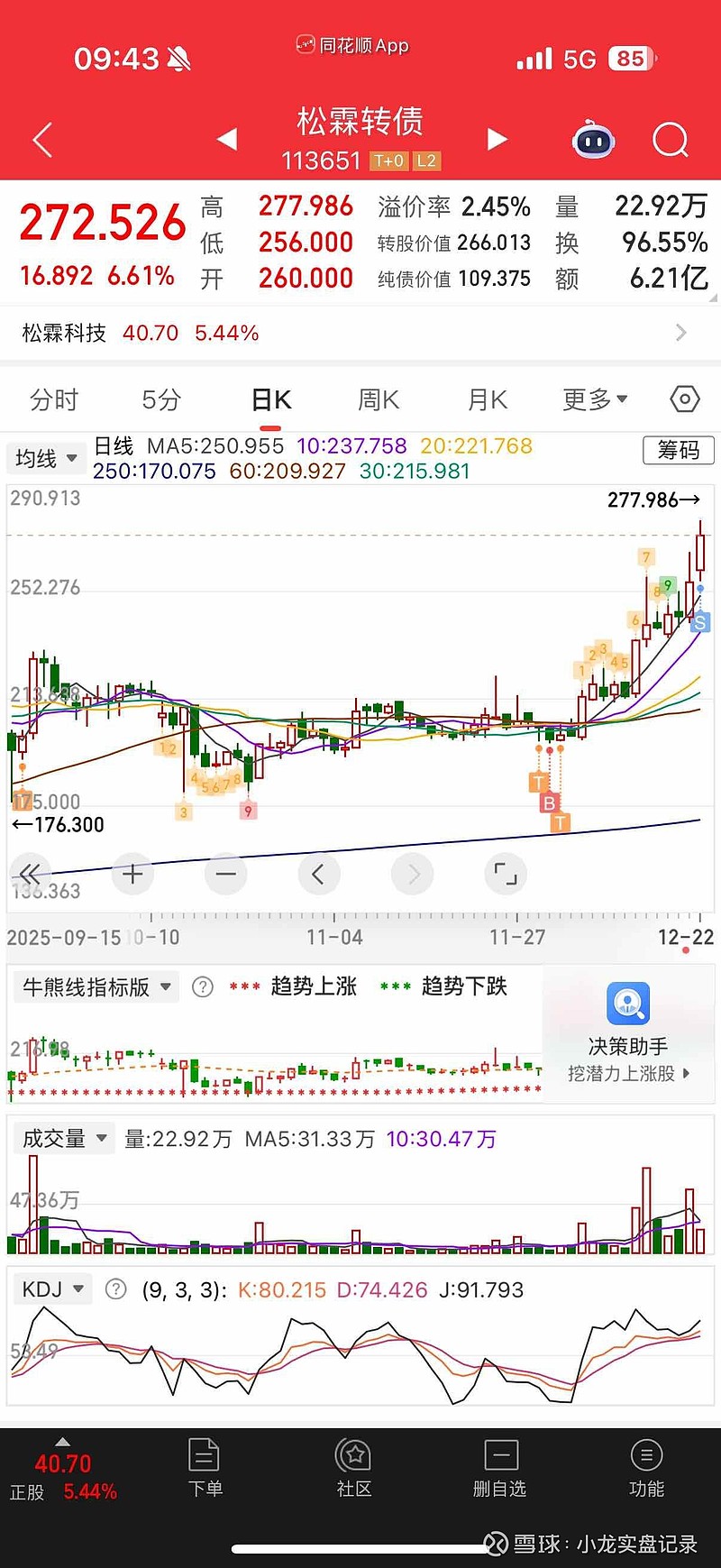Expand the 更多 period dropdown
The width and height of the screenshot is (721, 1568).
(x=595, y=399)
